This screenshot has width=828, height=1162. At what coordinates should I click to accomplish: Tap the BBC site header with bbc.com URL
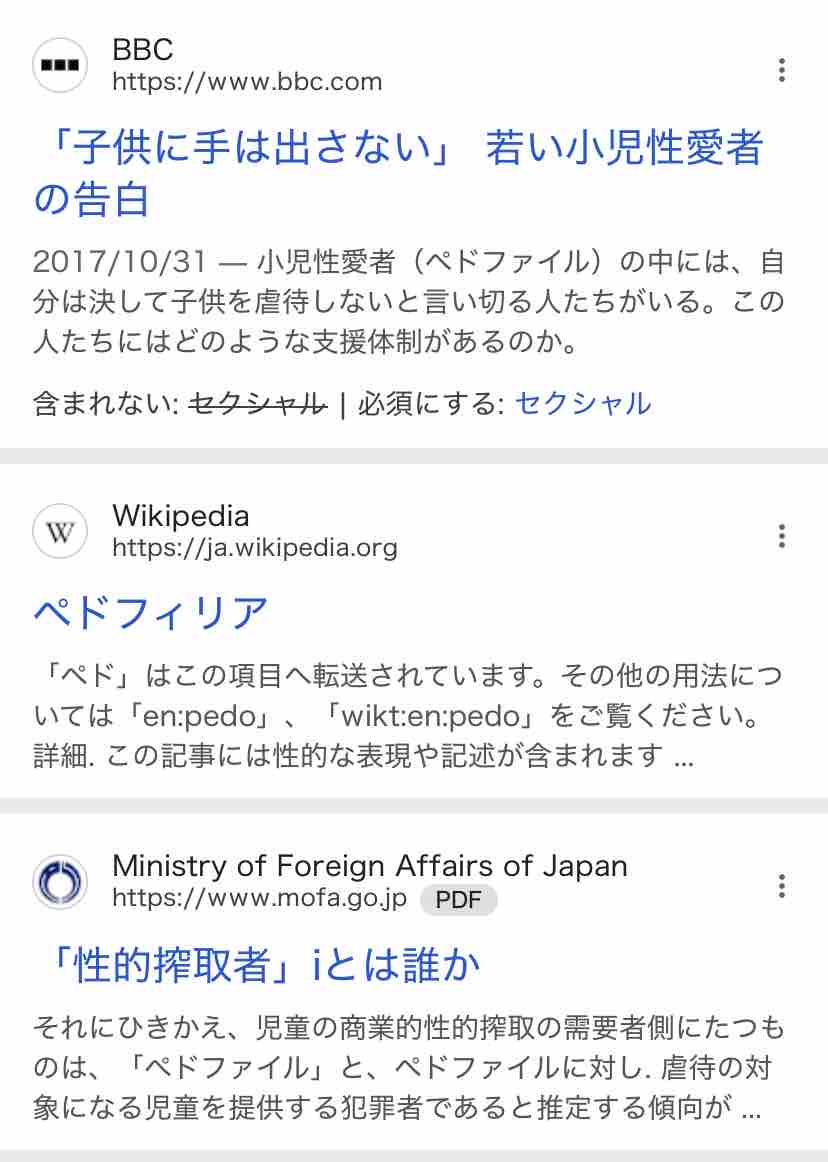tap(208, 65)
